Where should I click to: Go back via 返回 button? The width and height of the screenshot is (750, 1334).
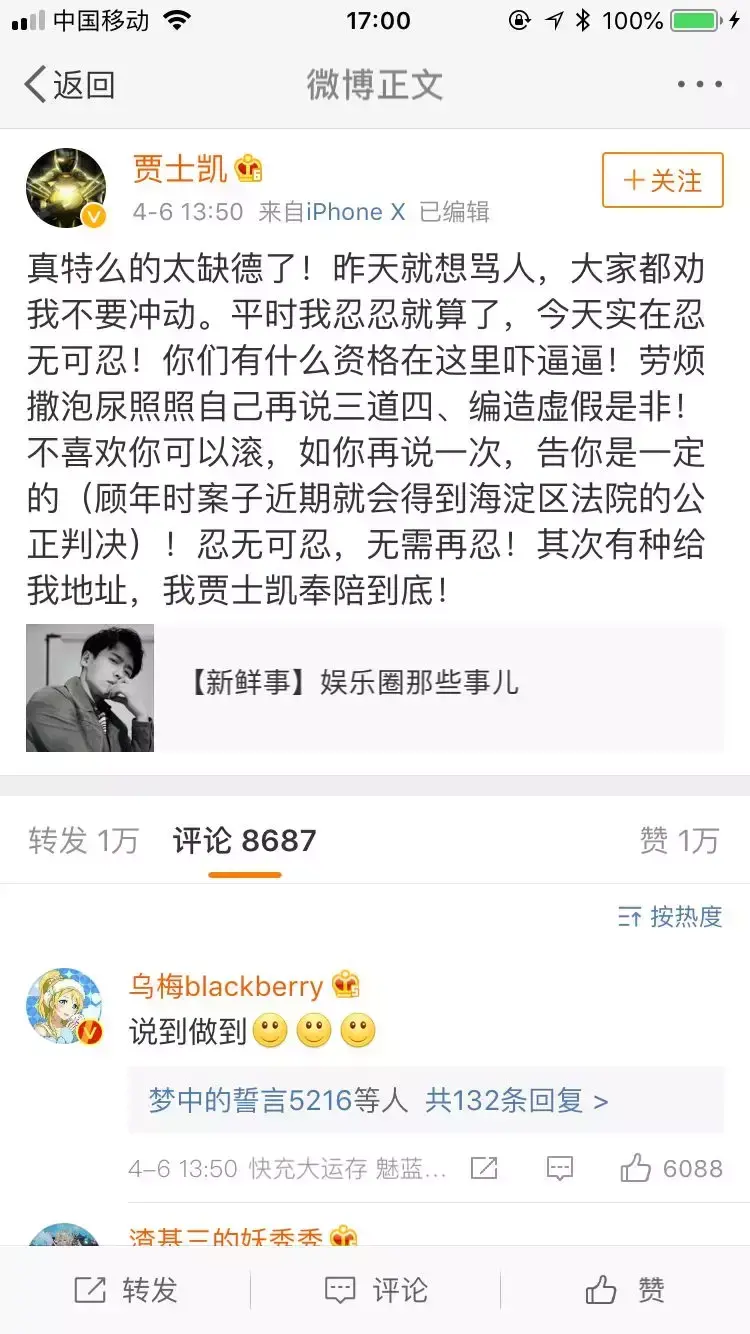click(x=68, y=85)
